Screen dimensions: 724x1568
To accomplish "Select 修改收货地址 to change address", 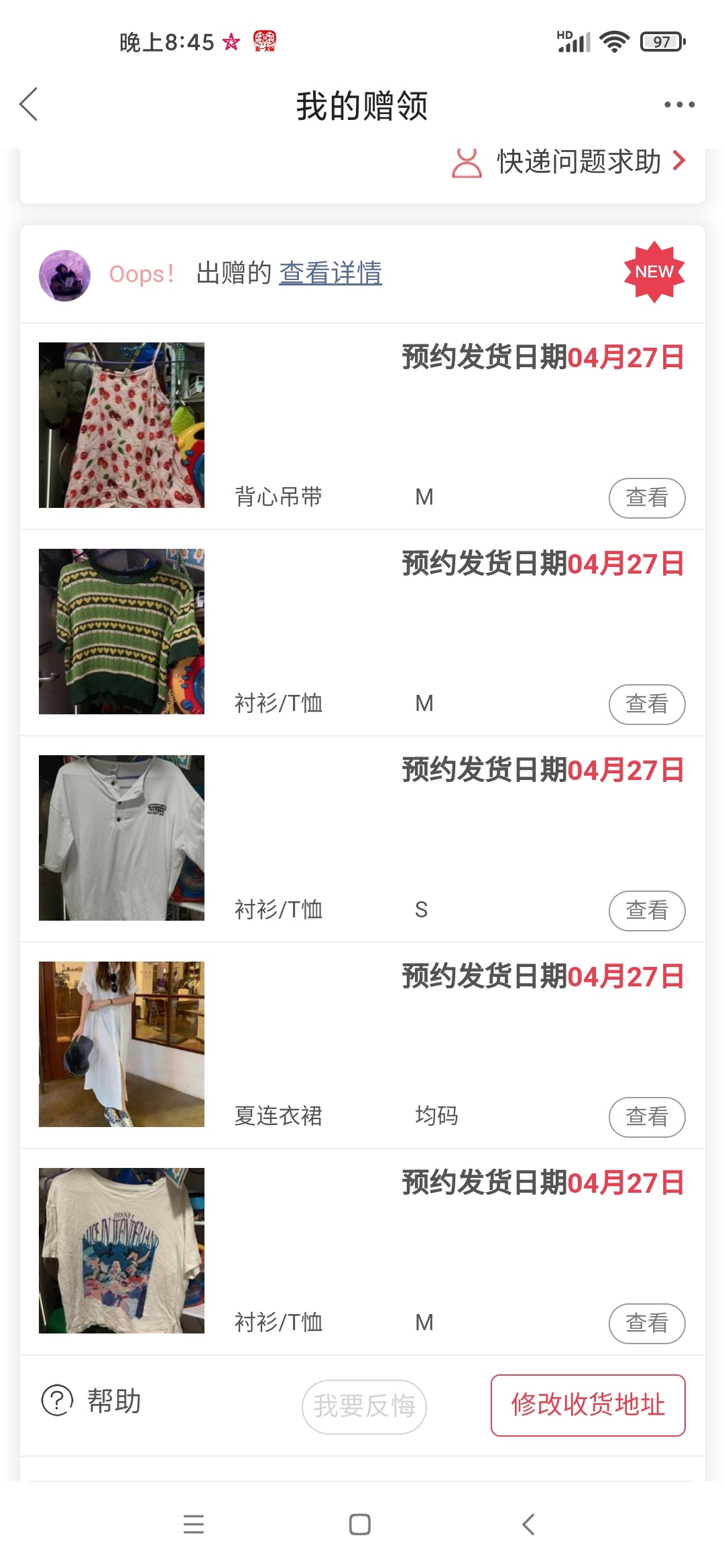I will [x=587, y=1404].
